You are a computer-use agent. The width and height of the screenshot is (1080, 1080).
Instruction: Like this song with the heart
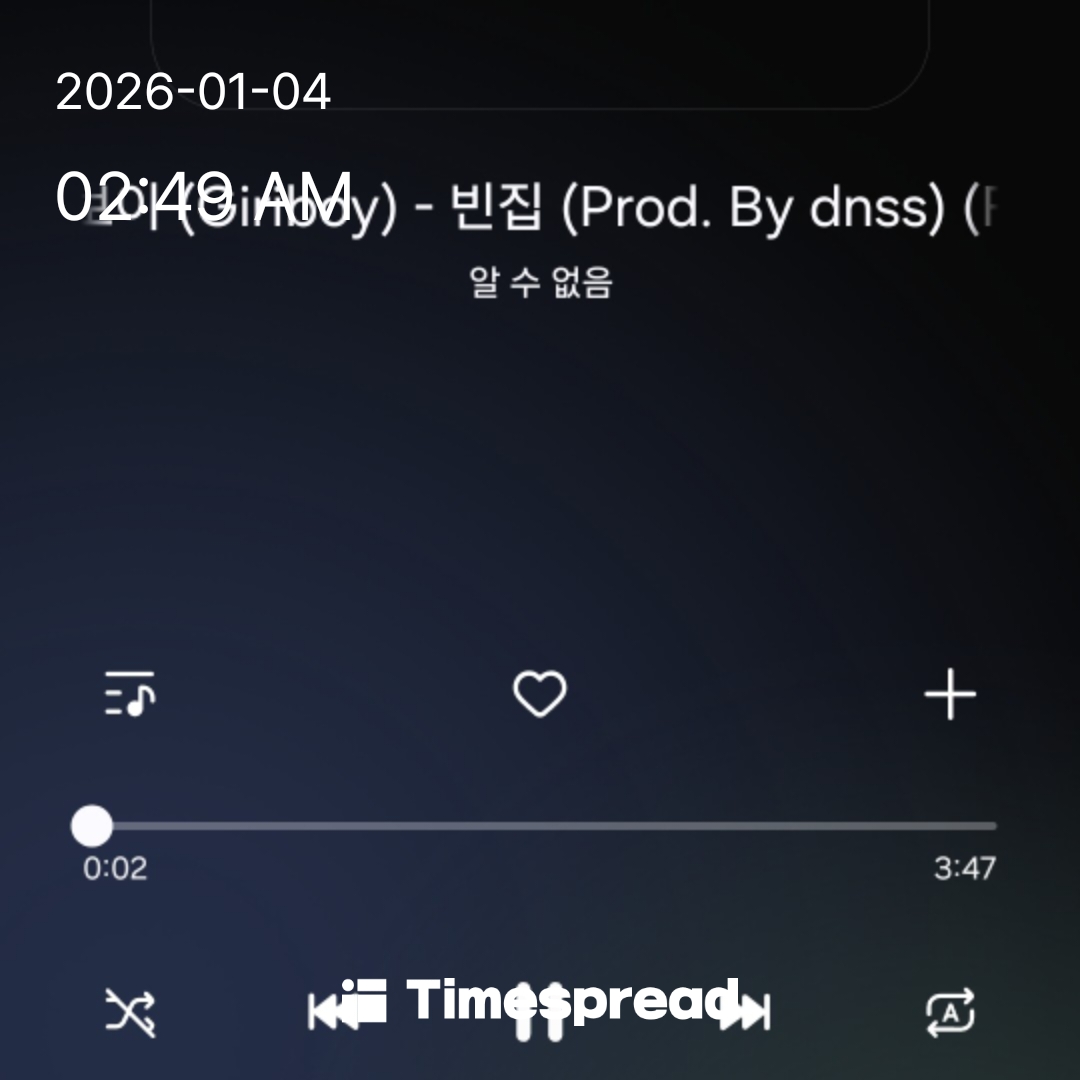coord(539,694)
